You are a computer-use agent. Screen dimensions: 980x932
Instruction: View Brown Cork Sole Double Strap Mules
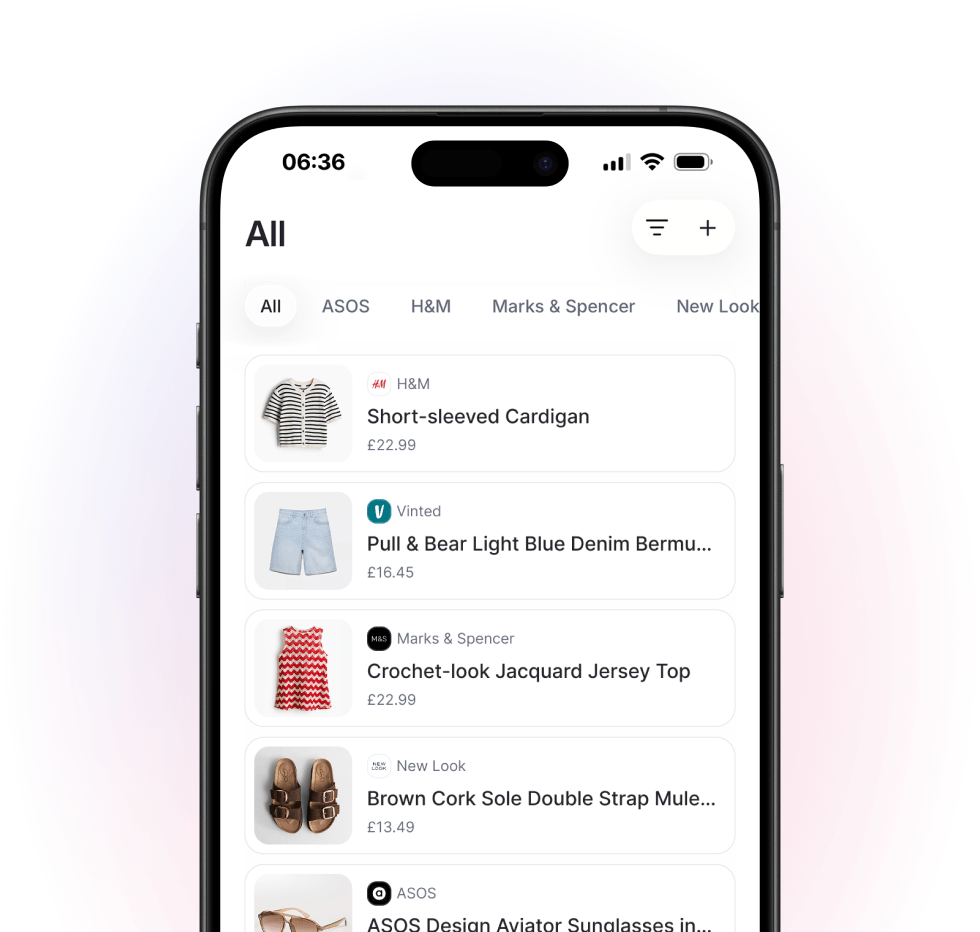(x=489, y=795)
